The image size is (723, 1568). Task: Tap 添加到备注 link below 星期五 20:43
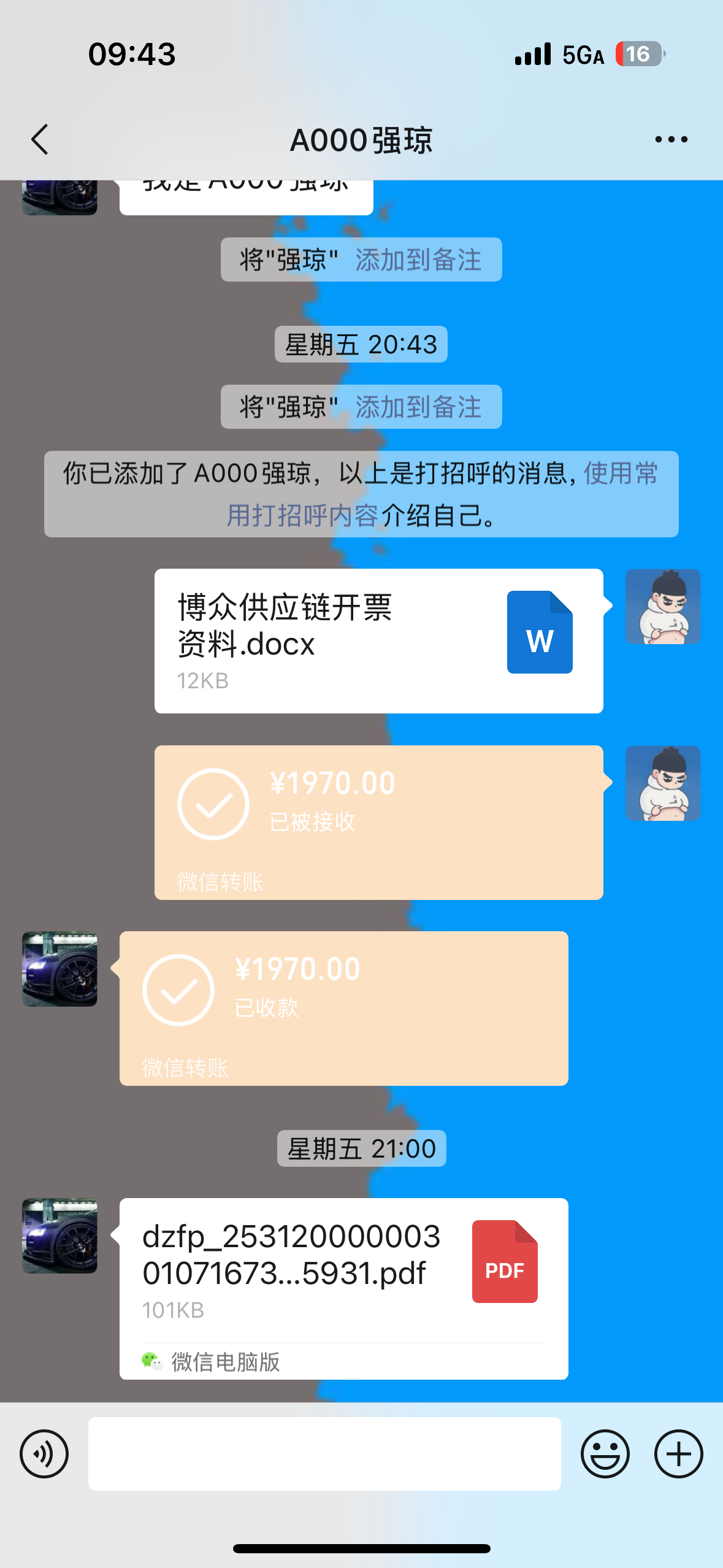click(x=418, y=407)
